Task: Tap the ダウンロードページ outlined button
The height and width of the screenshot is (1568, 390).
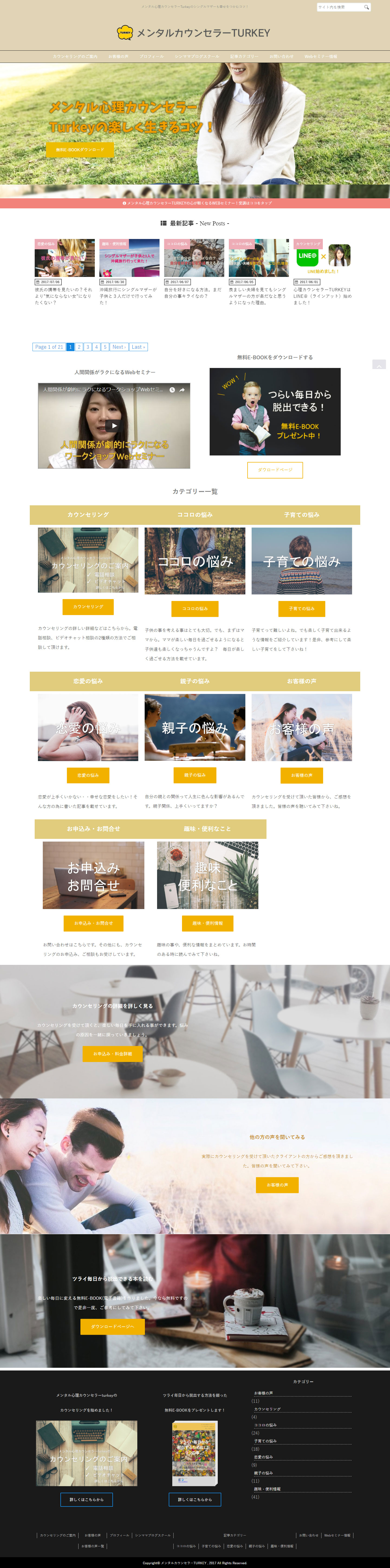Action: 275,470
